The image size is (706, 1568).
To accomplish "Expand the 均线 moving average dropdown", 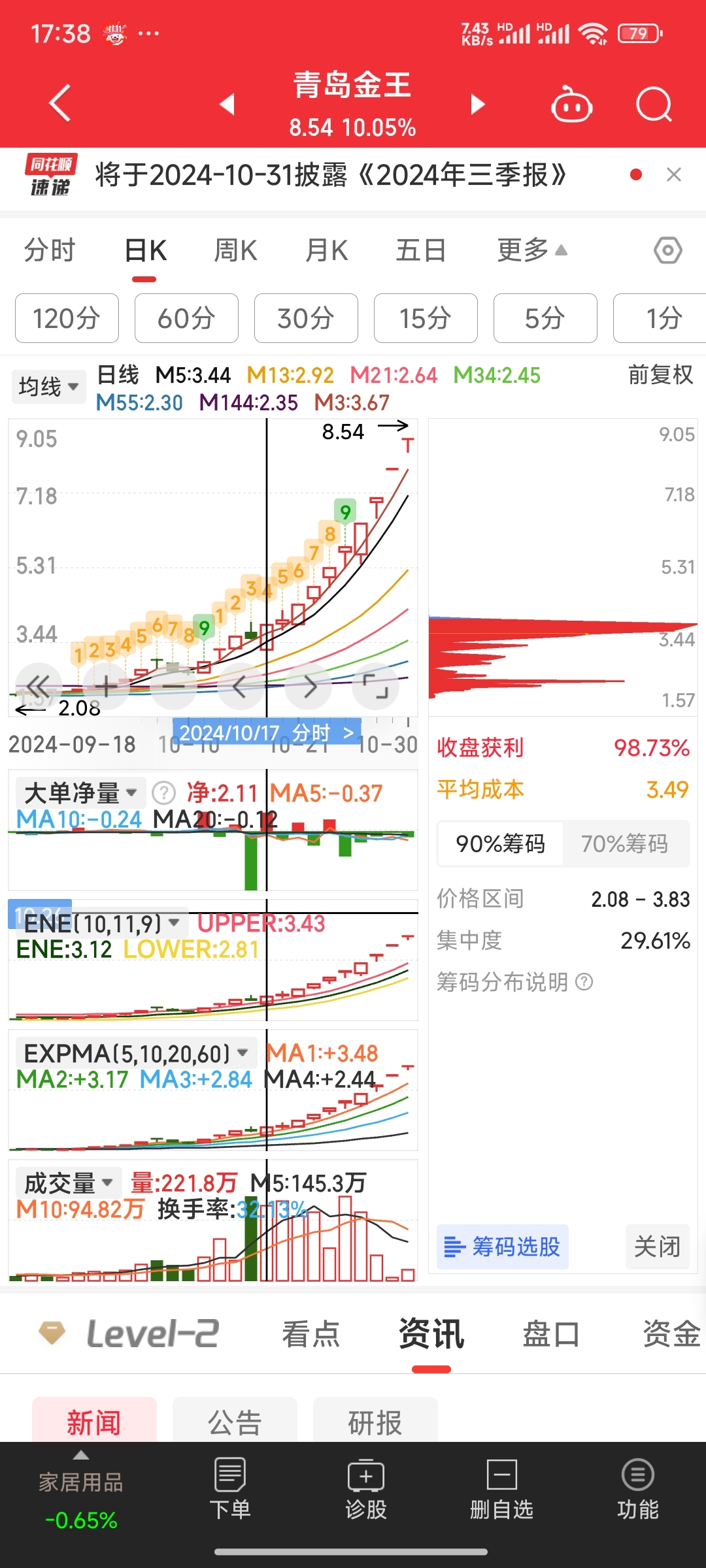I will click(x=48, y=386).
